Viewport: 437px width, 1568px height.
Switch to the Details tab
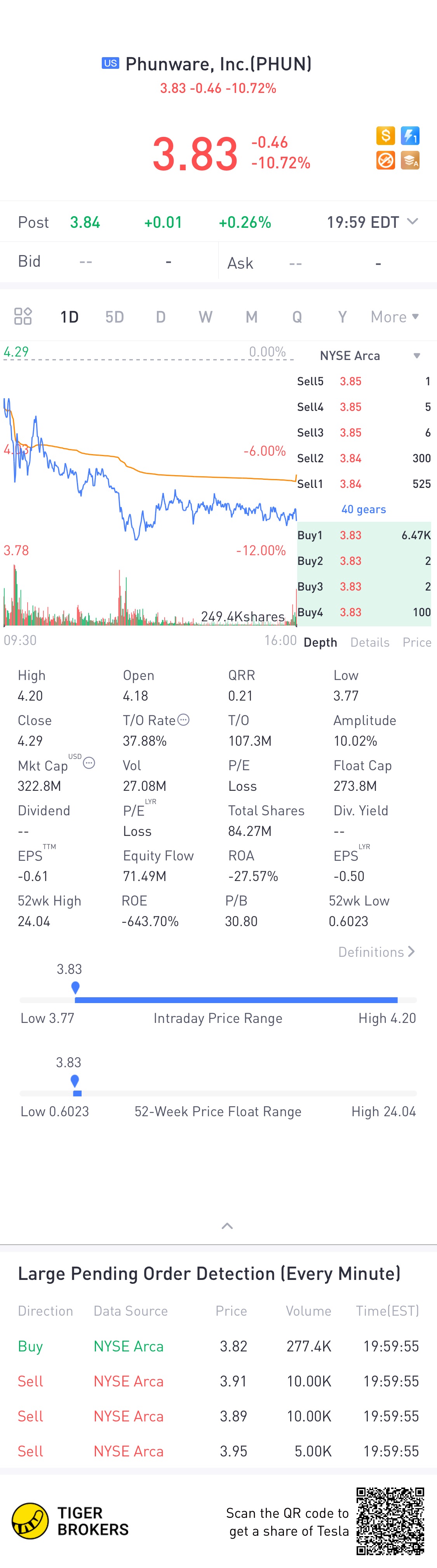pyautogui.click(x=369, y=642)
